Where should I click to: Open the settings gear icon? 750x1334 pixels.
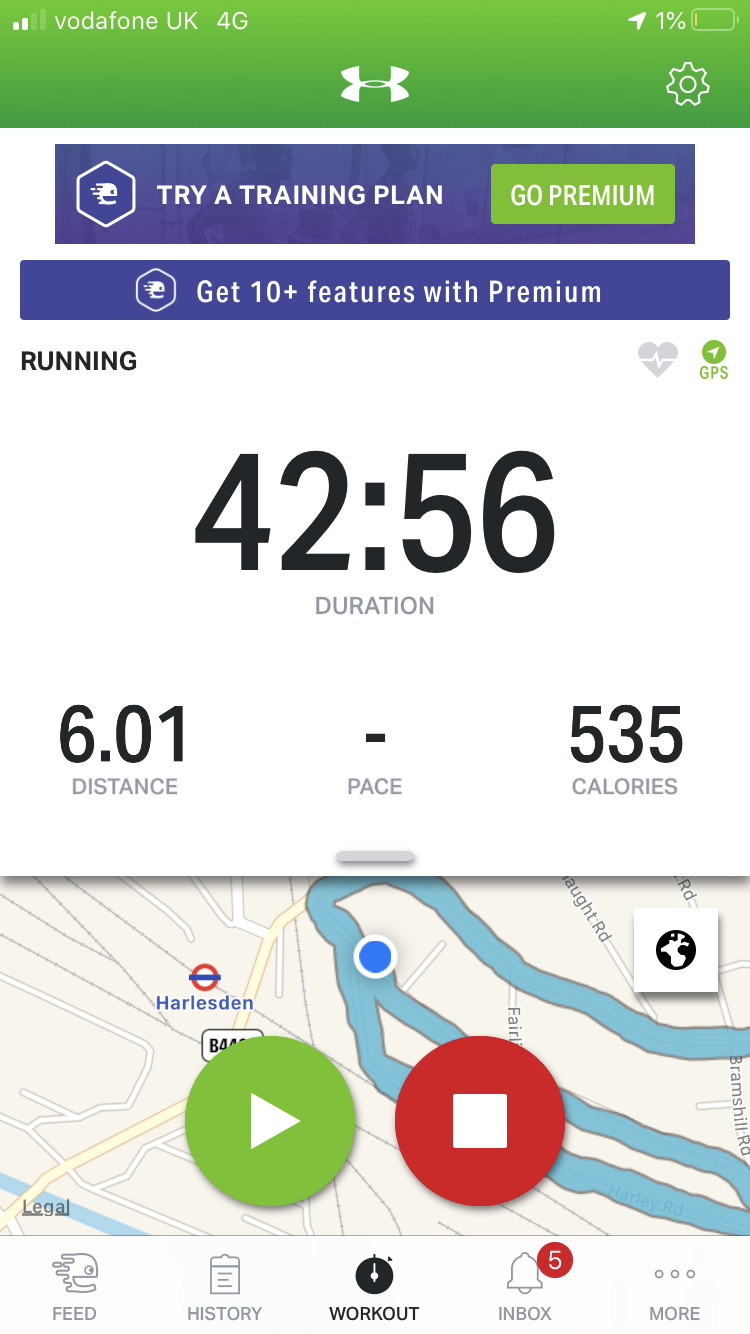[x=687, y=85]
